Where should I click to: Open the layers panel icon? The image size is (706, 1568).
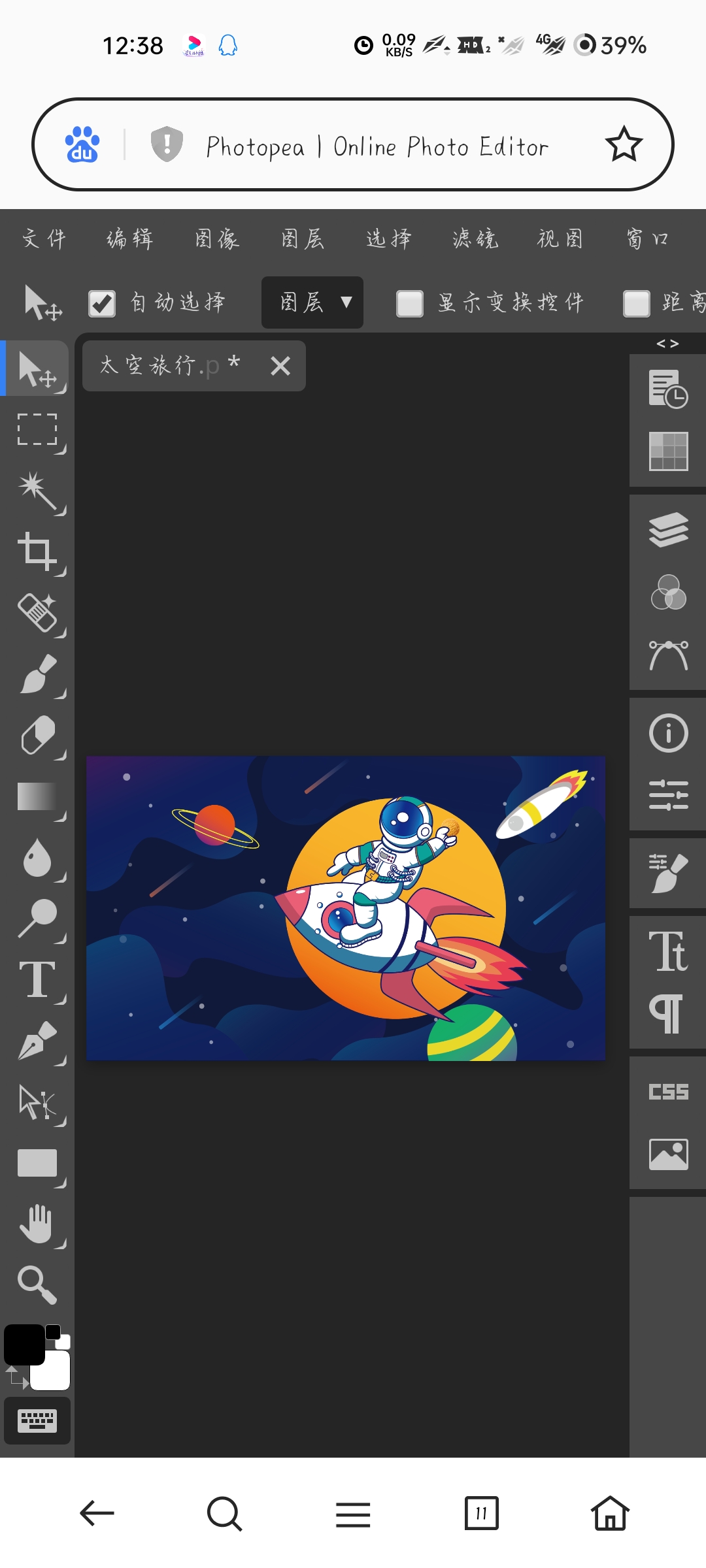(668, 529)
